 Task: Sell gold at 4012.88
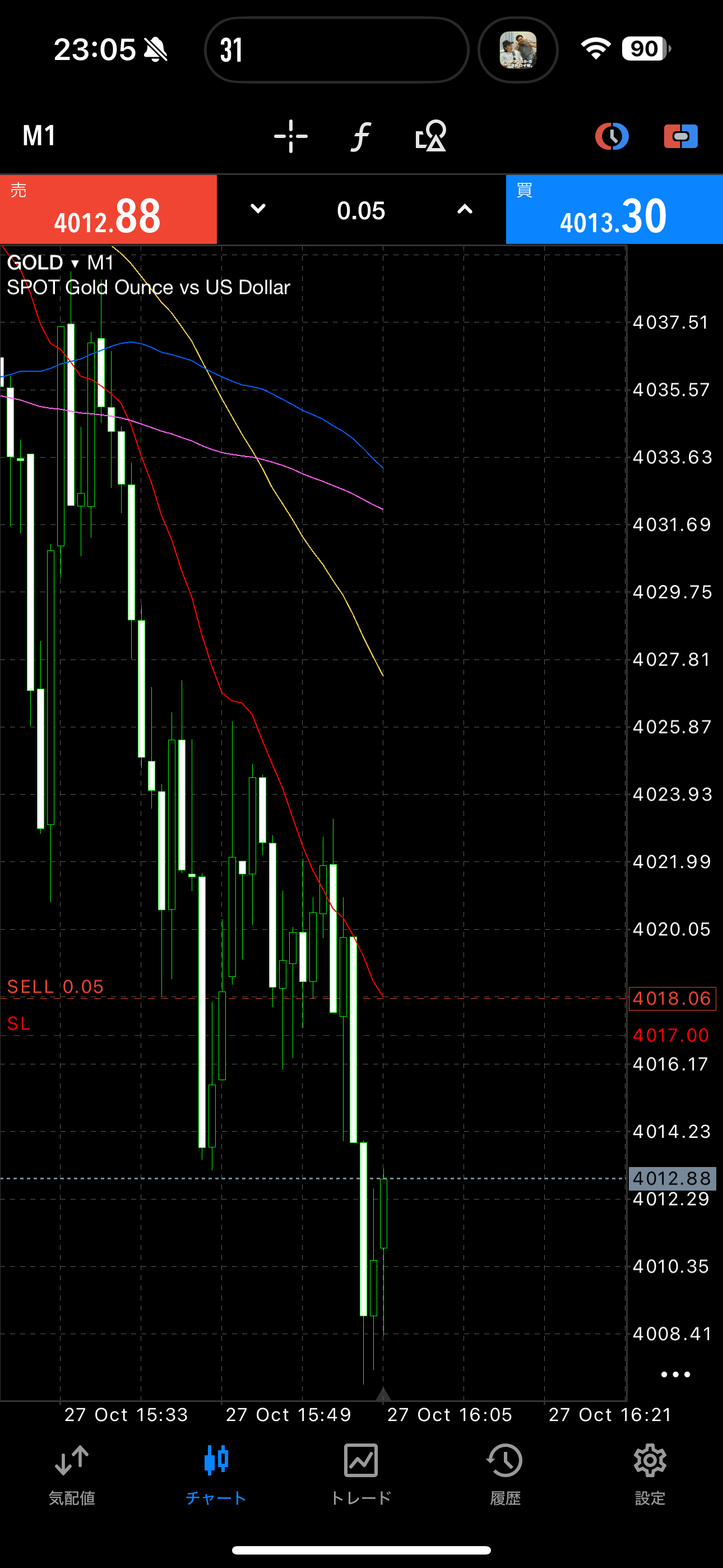[108, 210]
